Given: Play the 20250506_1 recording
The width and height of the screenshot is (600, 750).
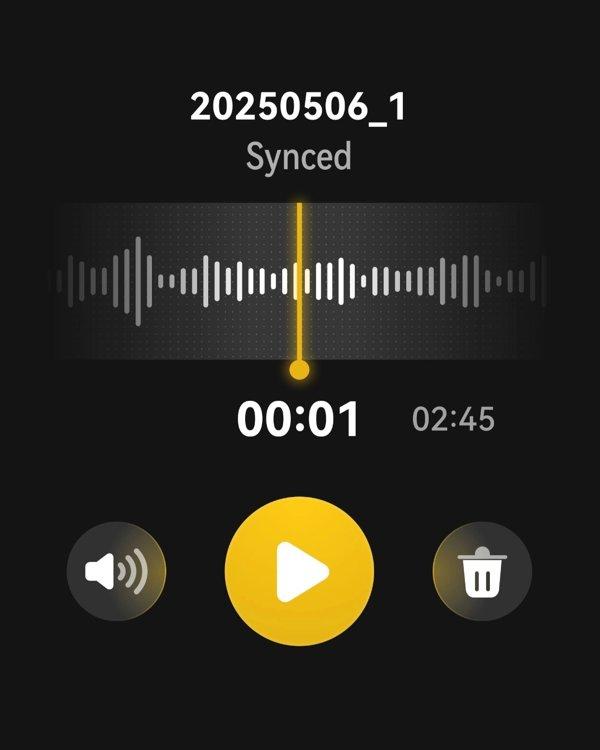Looking at the screenshot, I should [x=299, y=572].
